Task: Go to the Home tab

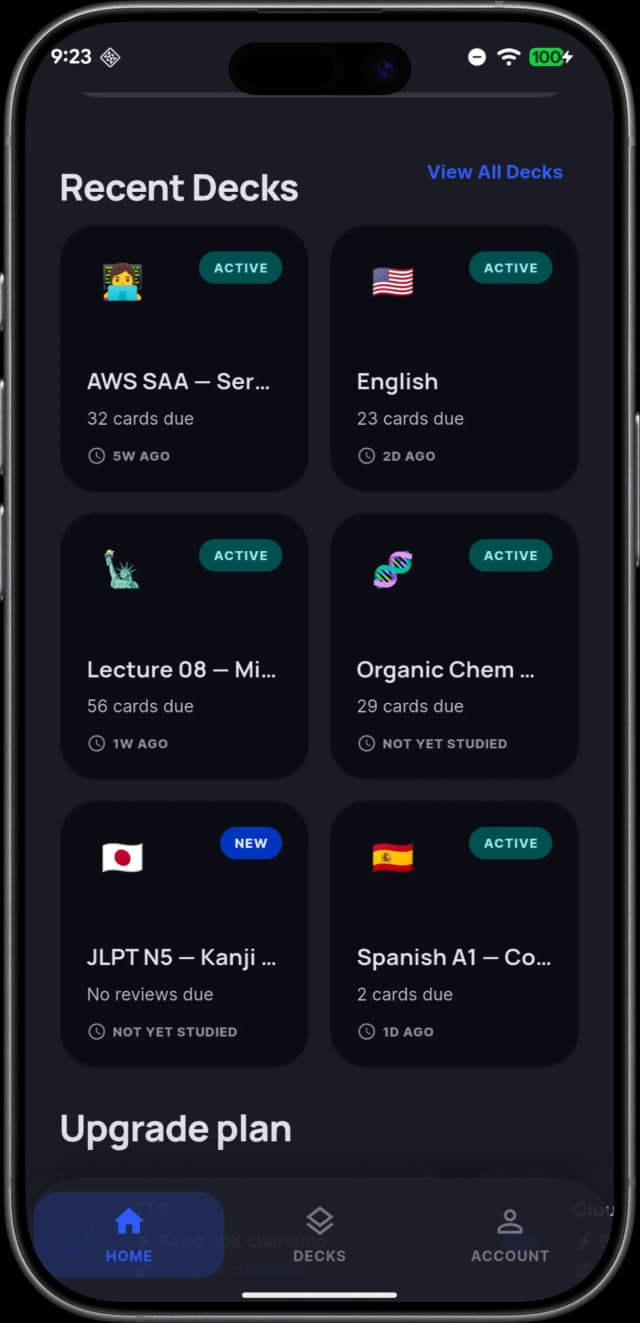Action: pyautogui.click(x=129, y=1234)
